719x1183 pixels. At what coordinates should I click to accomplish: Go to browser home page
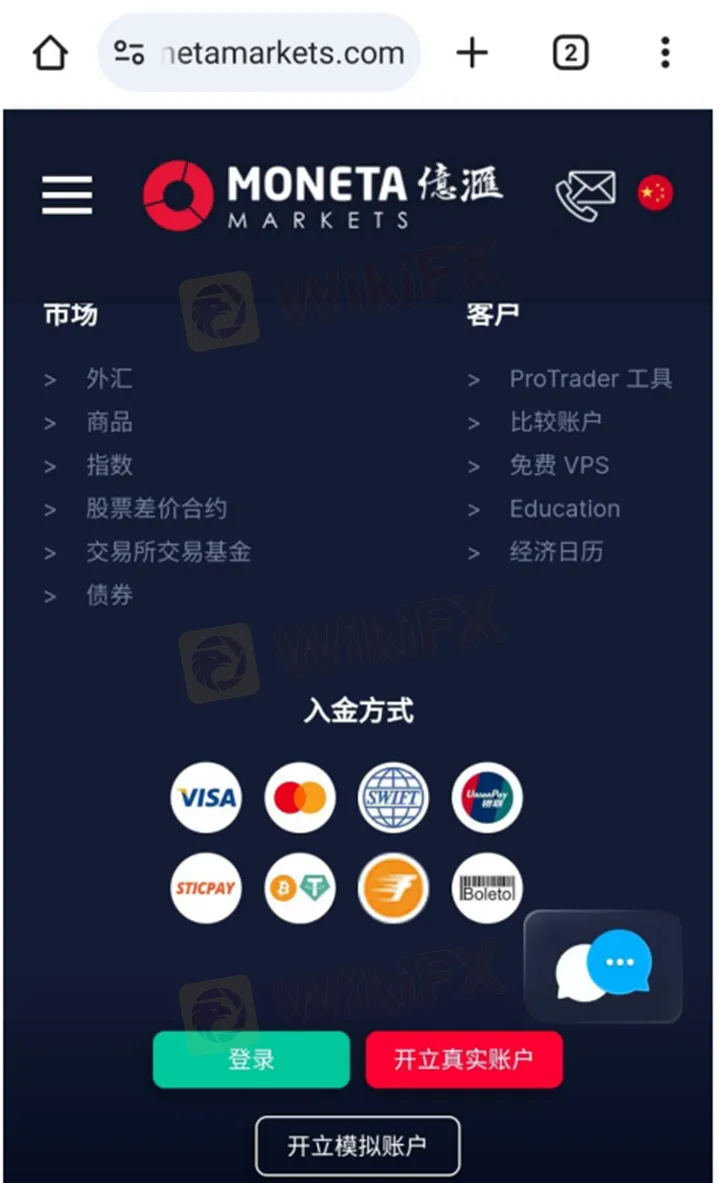[50, 53]
